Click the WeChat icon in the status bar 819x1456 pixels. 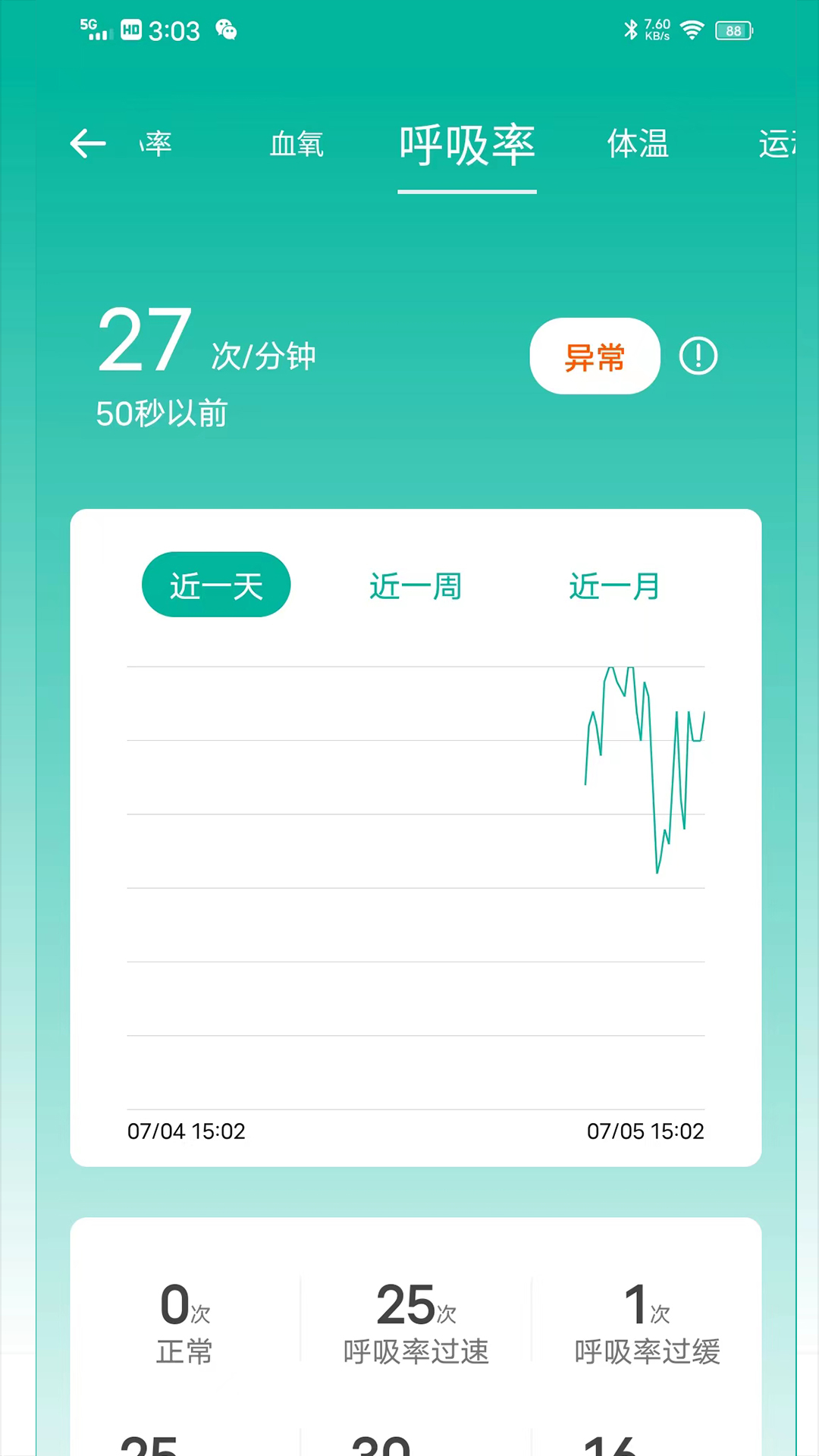[225, 31]
